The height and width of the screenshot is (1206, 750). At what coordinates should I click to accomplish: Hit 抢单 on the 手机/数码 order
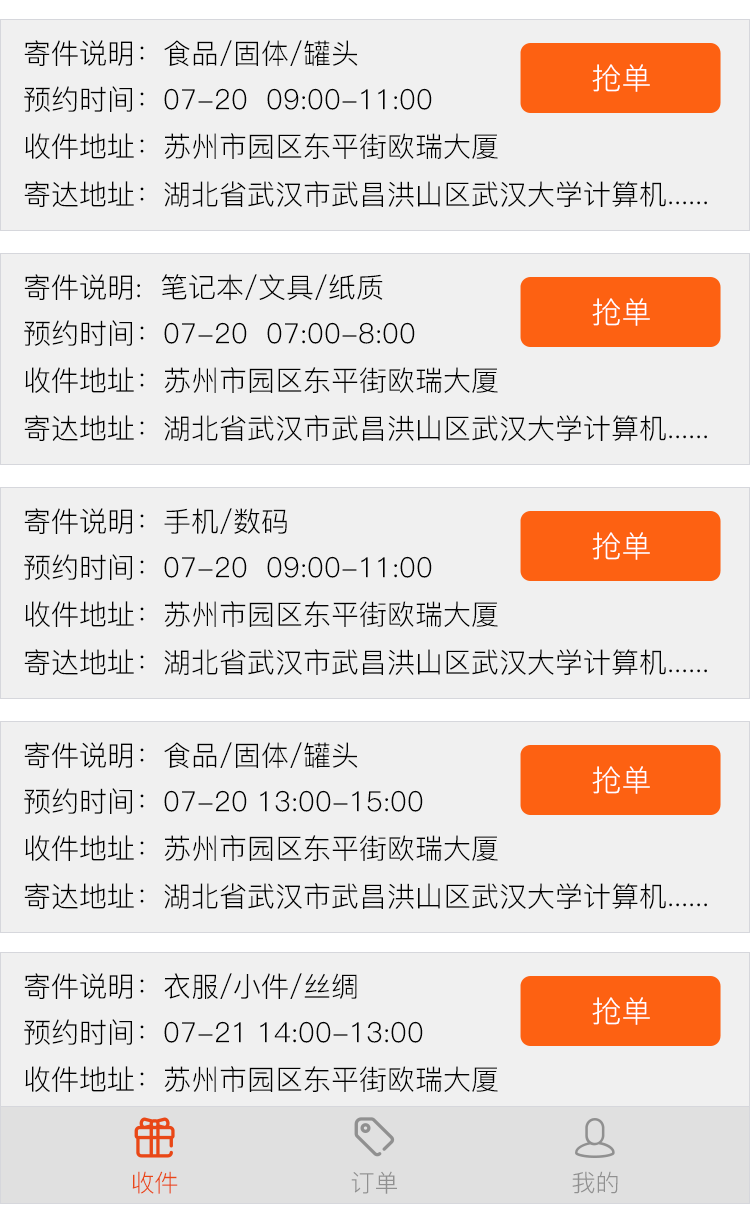pyautogui.click(x=620, y=546)
